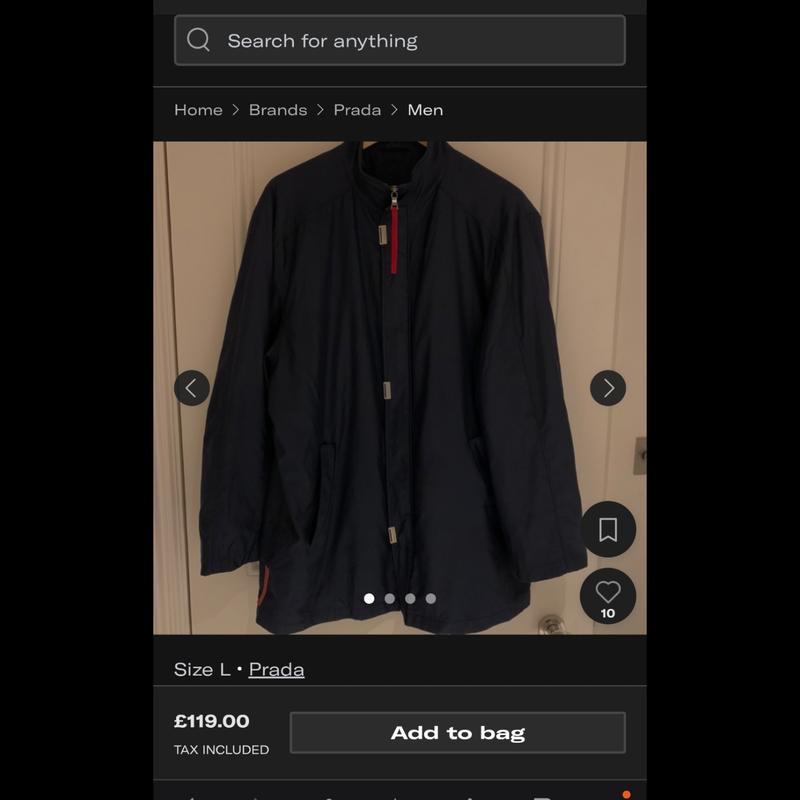Image resolution: width=800 pixels, height=800 pixels.
Task: Add the jacket to bag
Action: 457,733
